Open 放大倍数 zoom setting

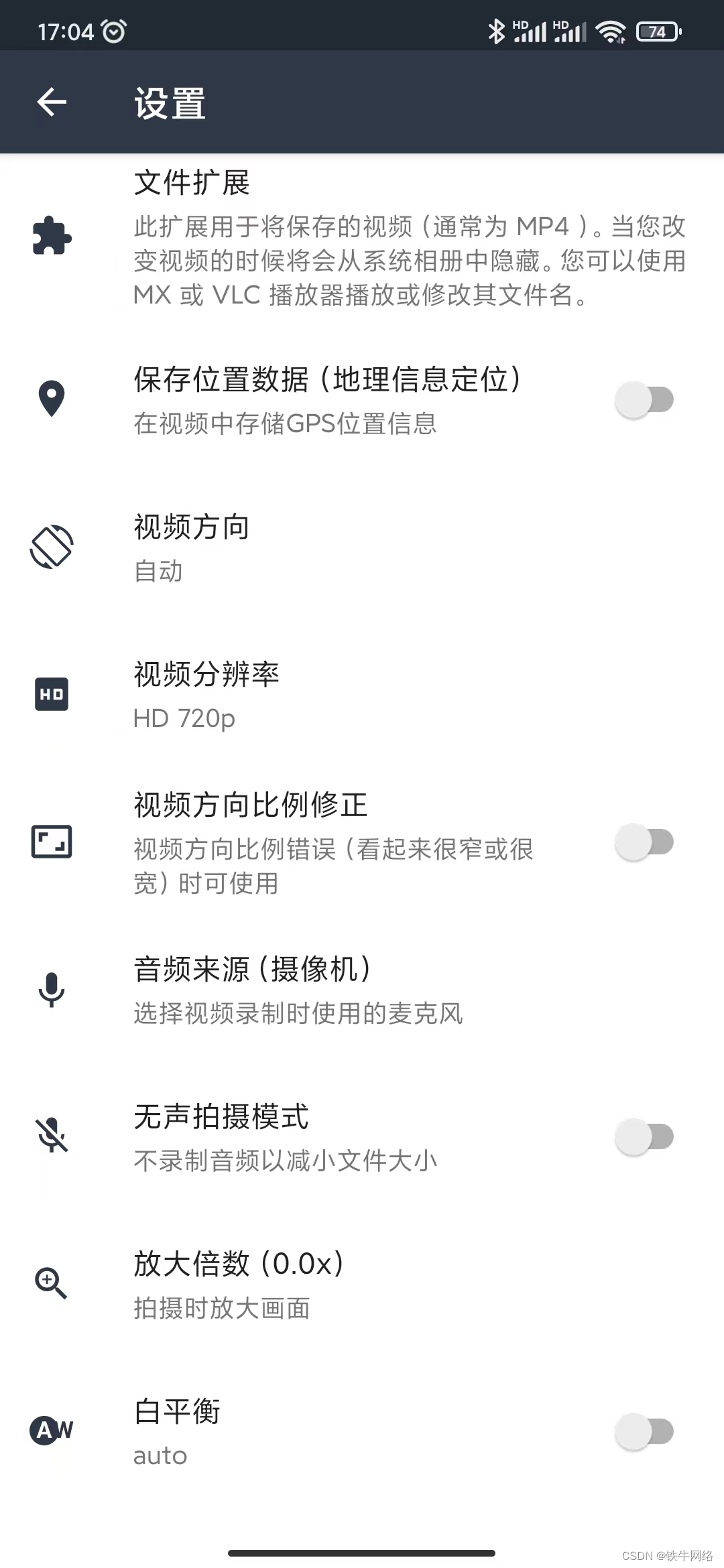[362, 1285]
